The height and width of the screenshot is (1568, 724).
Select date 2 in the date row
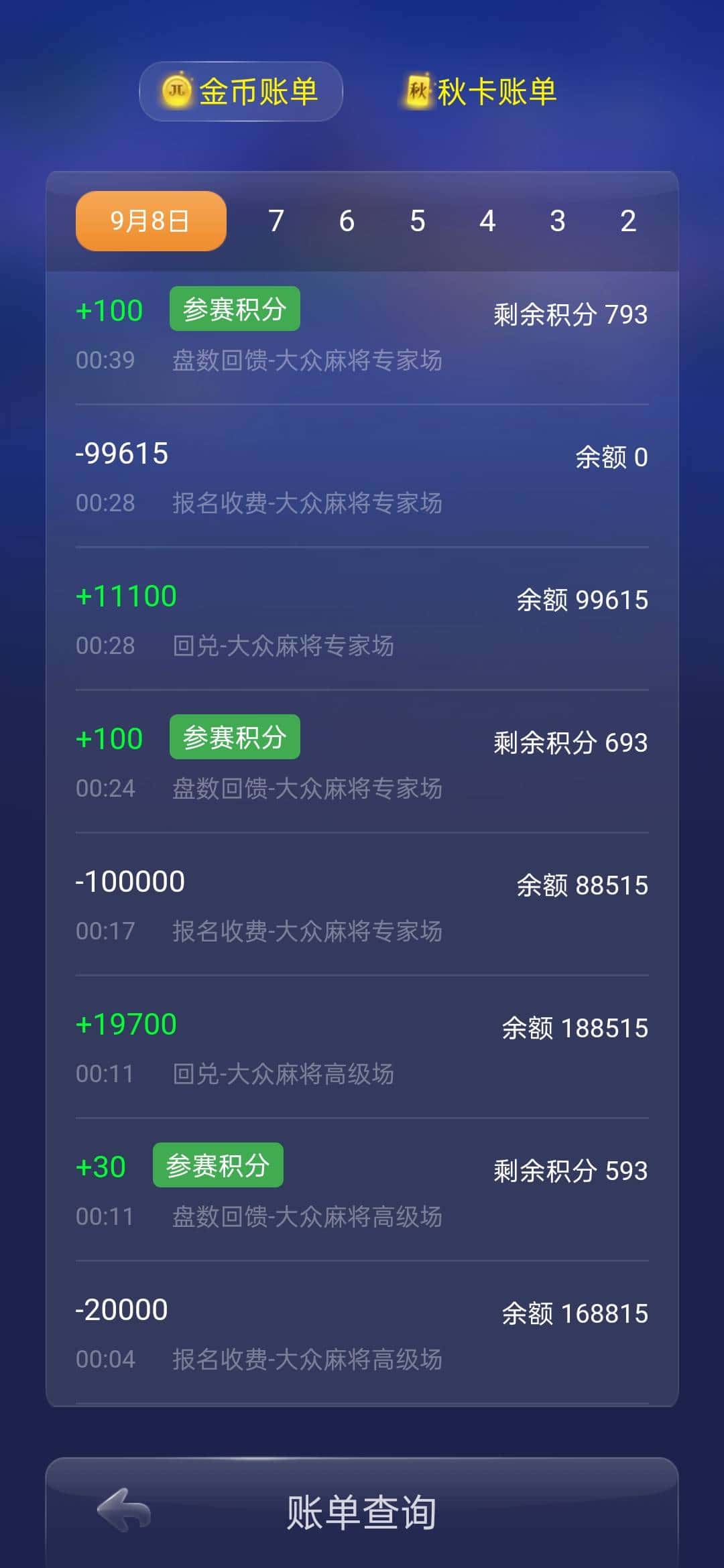[x=626, y=220]
